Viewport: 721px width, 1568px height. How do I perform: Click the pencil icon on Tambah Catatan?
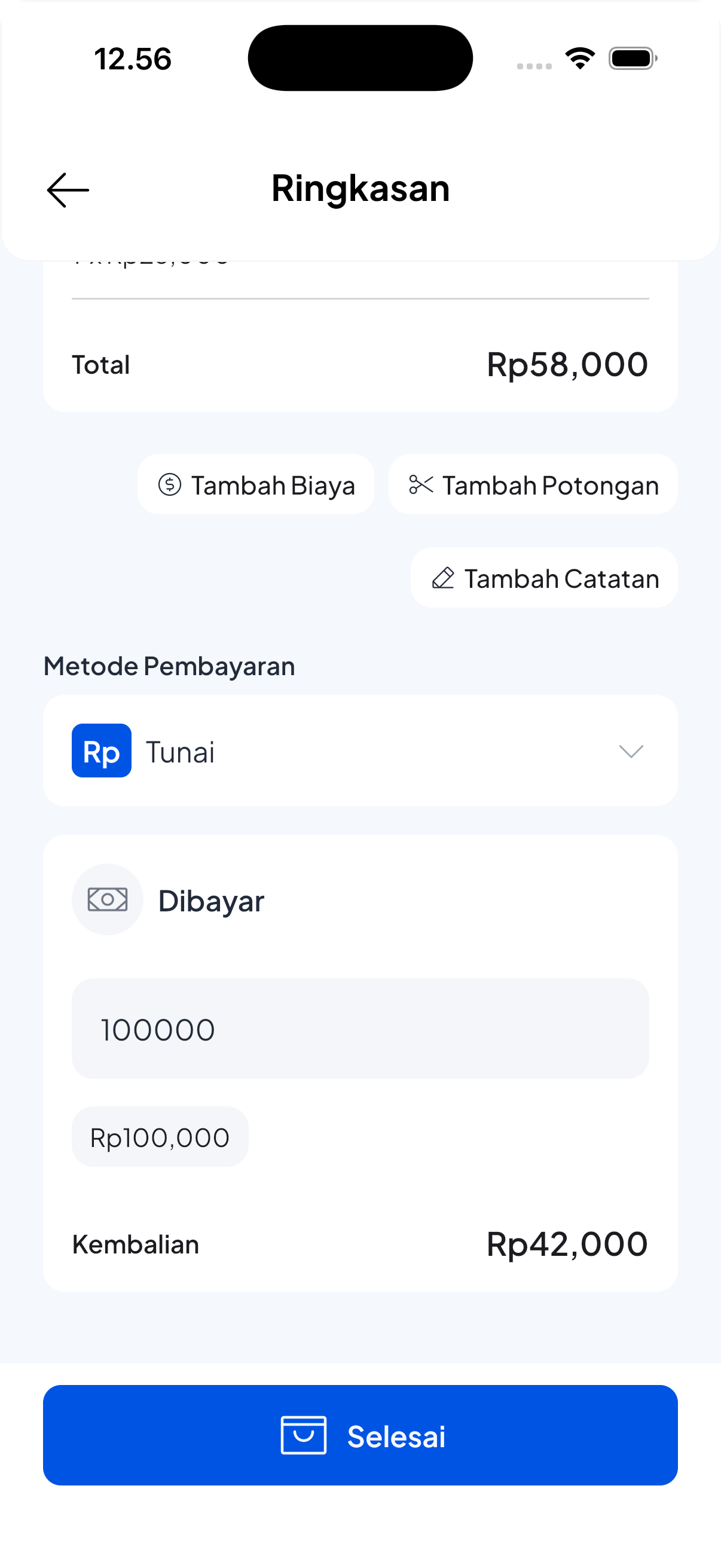tap(445, 577)
